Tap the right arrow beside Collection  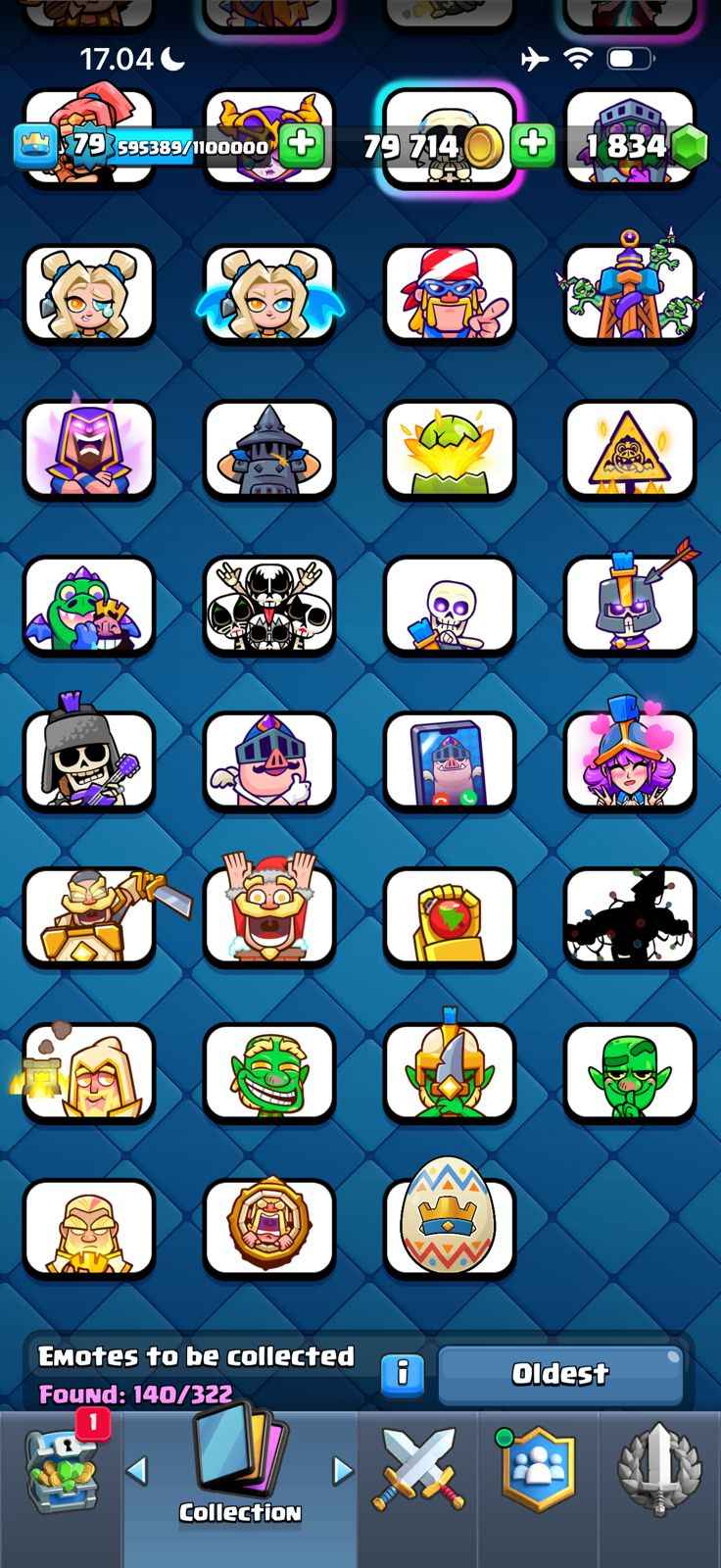coord(343,1470)
